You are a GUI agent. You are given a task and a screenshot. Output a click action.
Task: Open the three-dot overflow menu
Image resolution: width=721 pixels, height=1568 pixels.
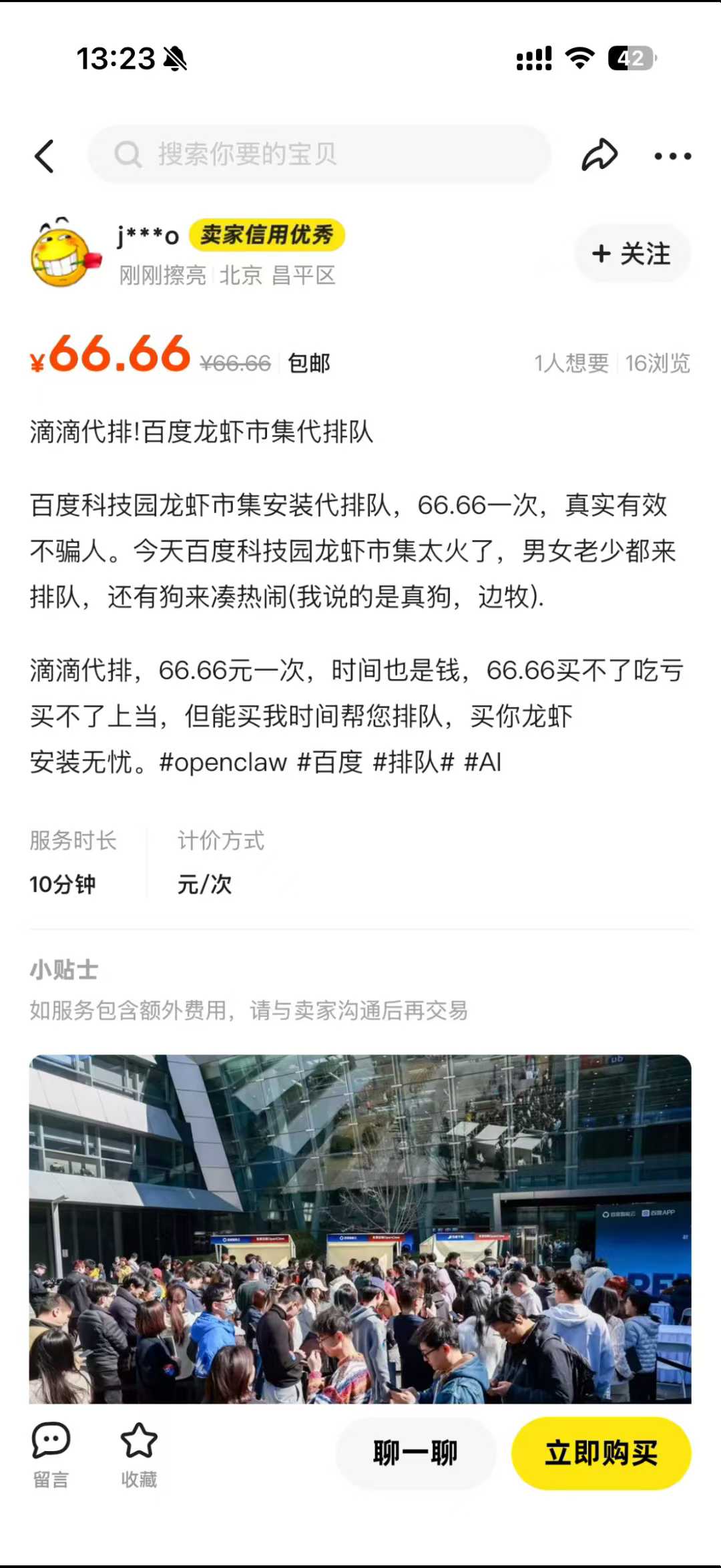click(672, 156)
